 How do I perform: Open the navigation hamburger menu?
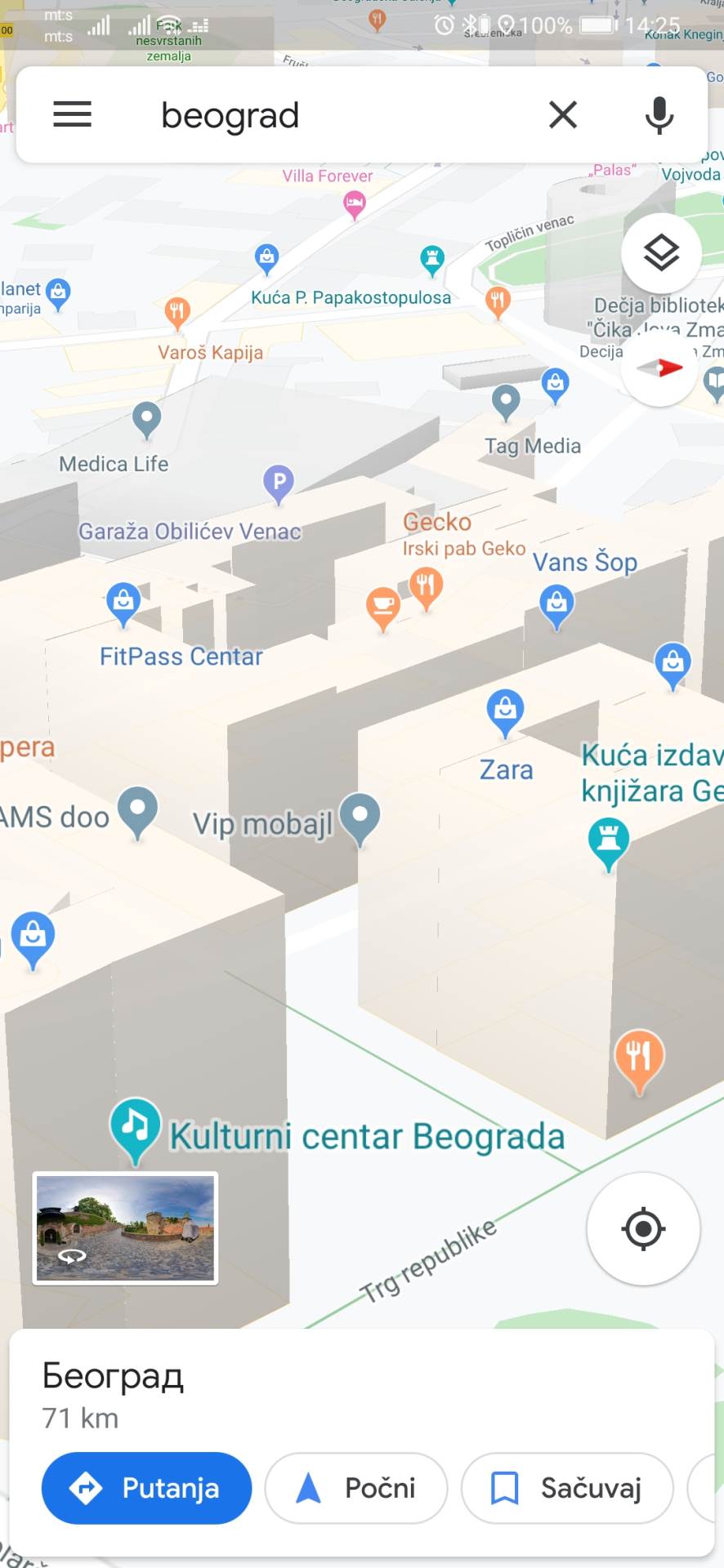point(72,114)
